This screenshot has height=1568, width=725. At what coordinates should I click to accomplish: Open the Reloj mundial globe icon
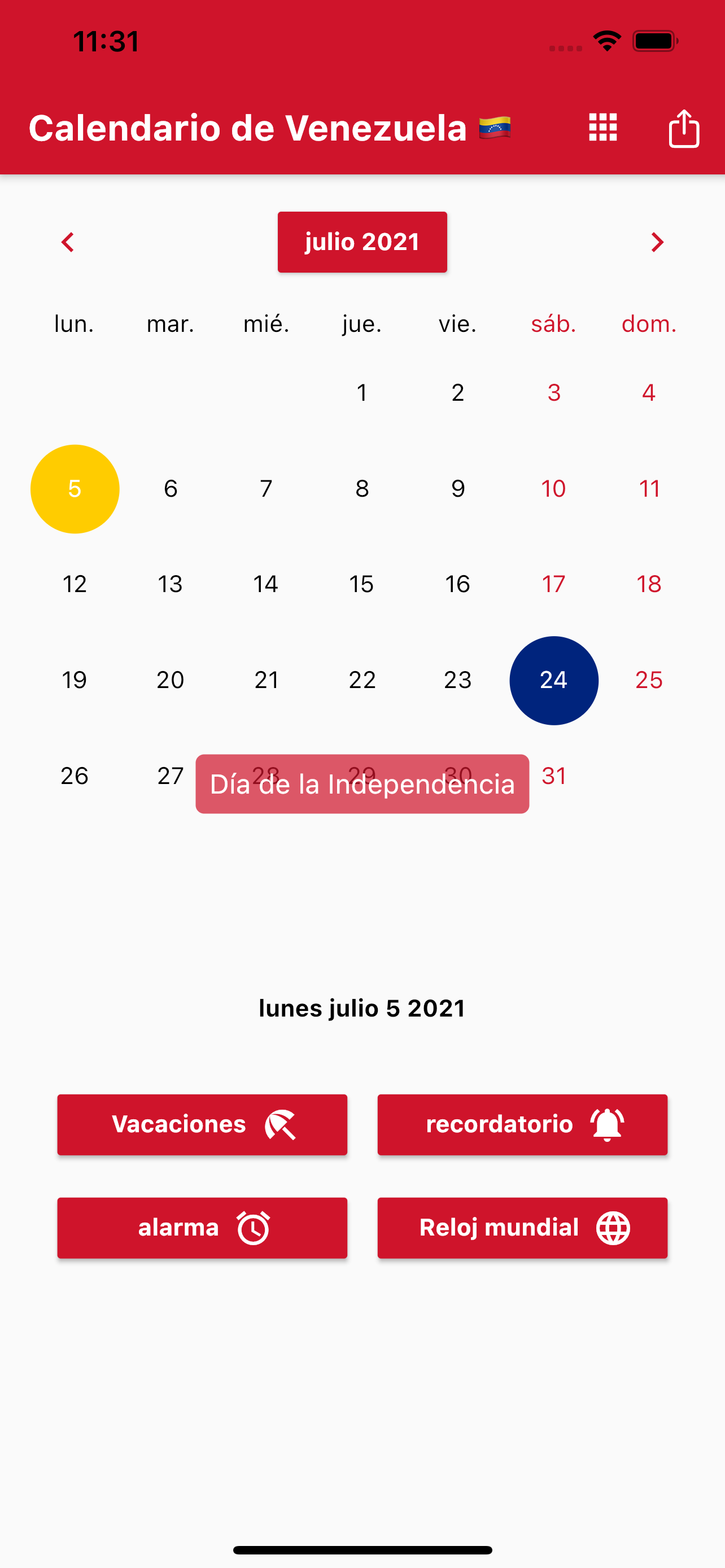[614, 1227]
